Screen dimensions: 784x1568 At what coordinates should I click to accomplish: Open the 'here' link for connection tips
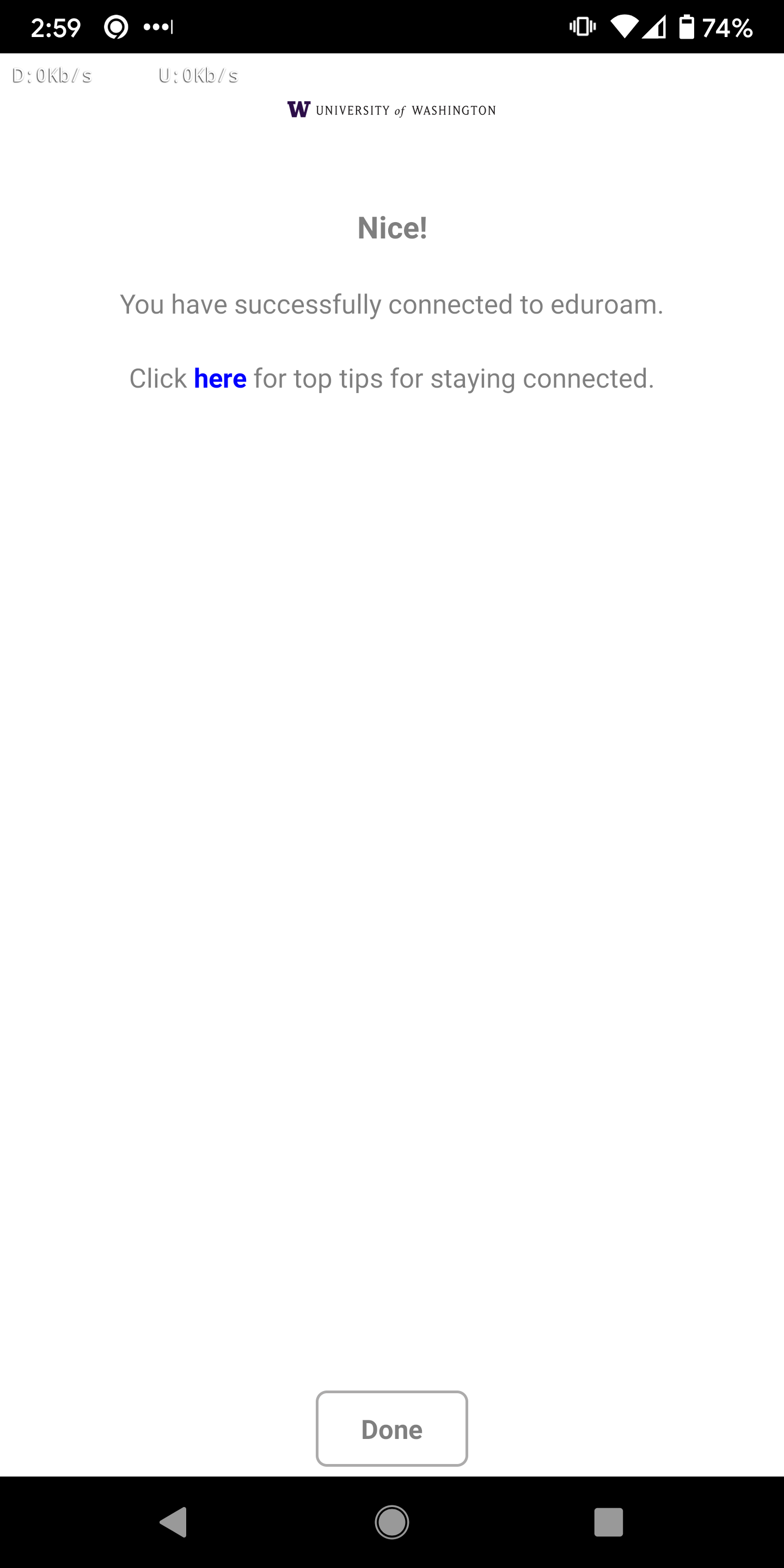(x=220, y=378)
